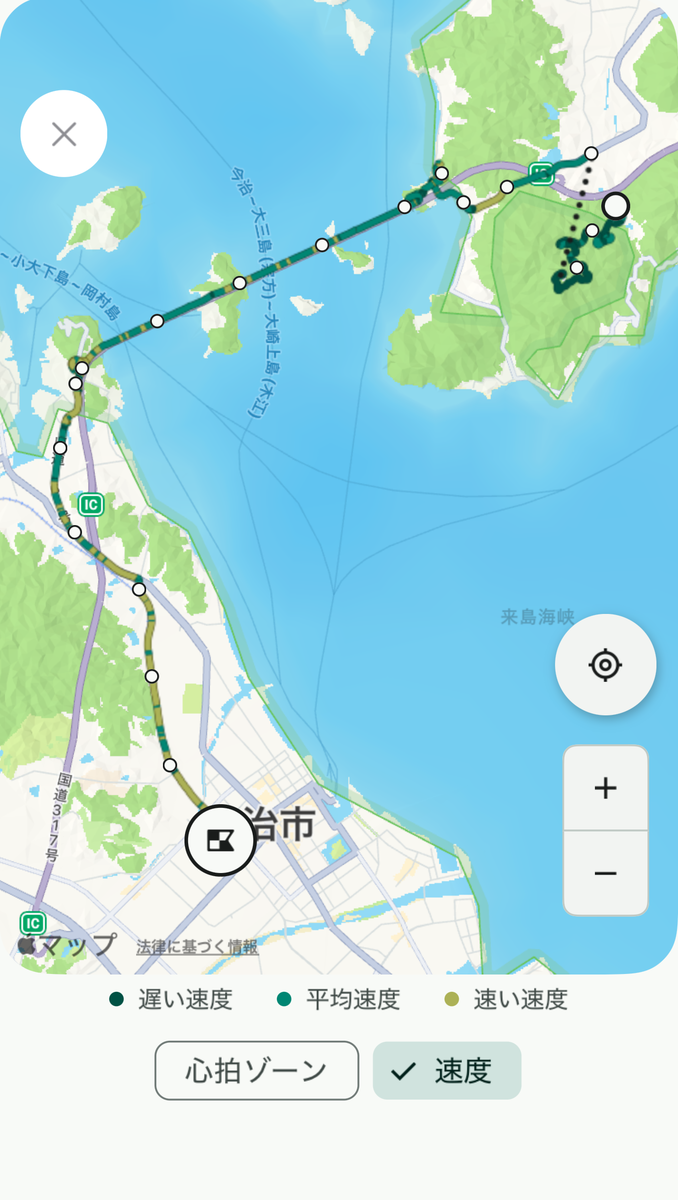
Task: Zoom in on the map
Action: coord(605,788)
